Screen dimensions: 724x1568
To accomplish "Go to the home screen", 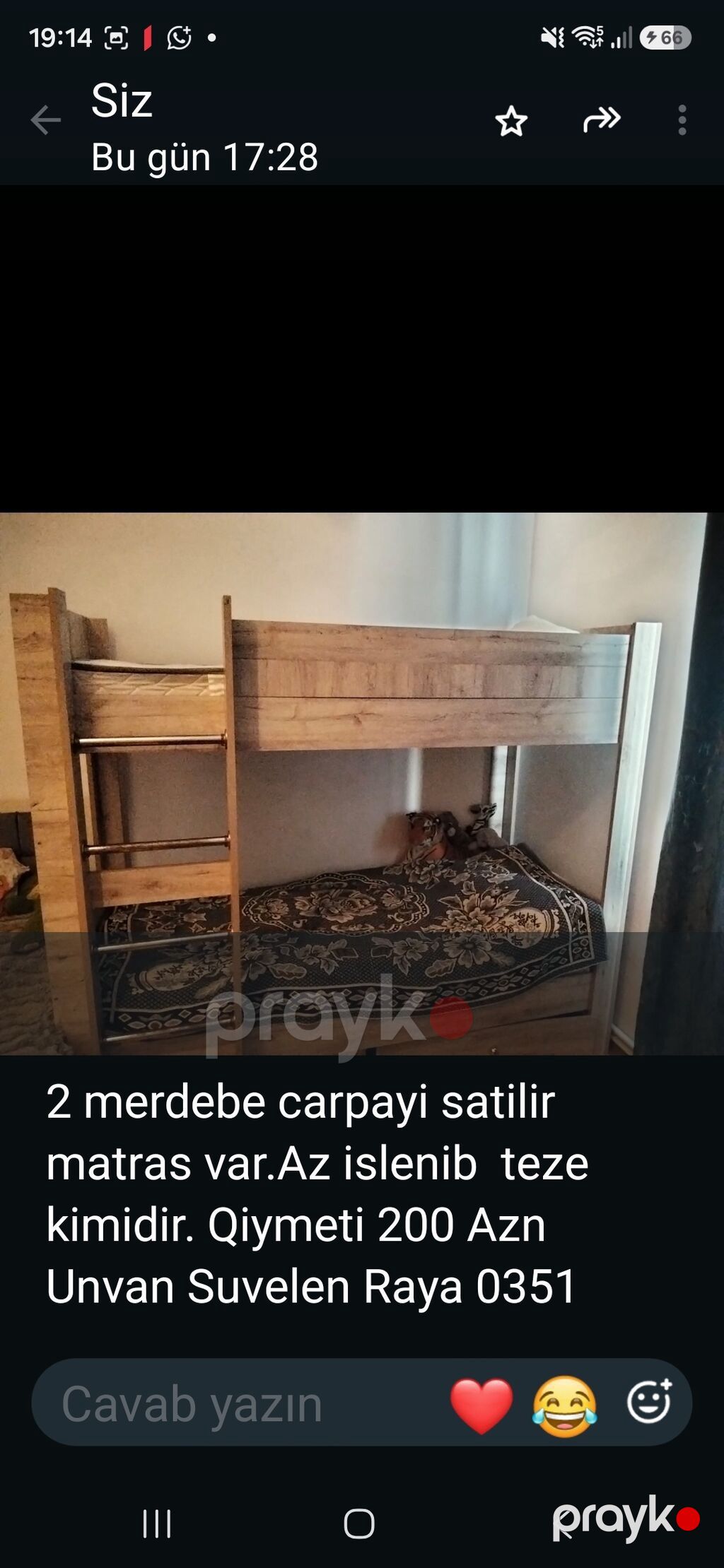I will point(359,1523).
